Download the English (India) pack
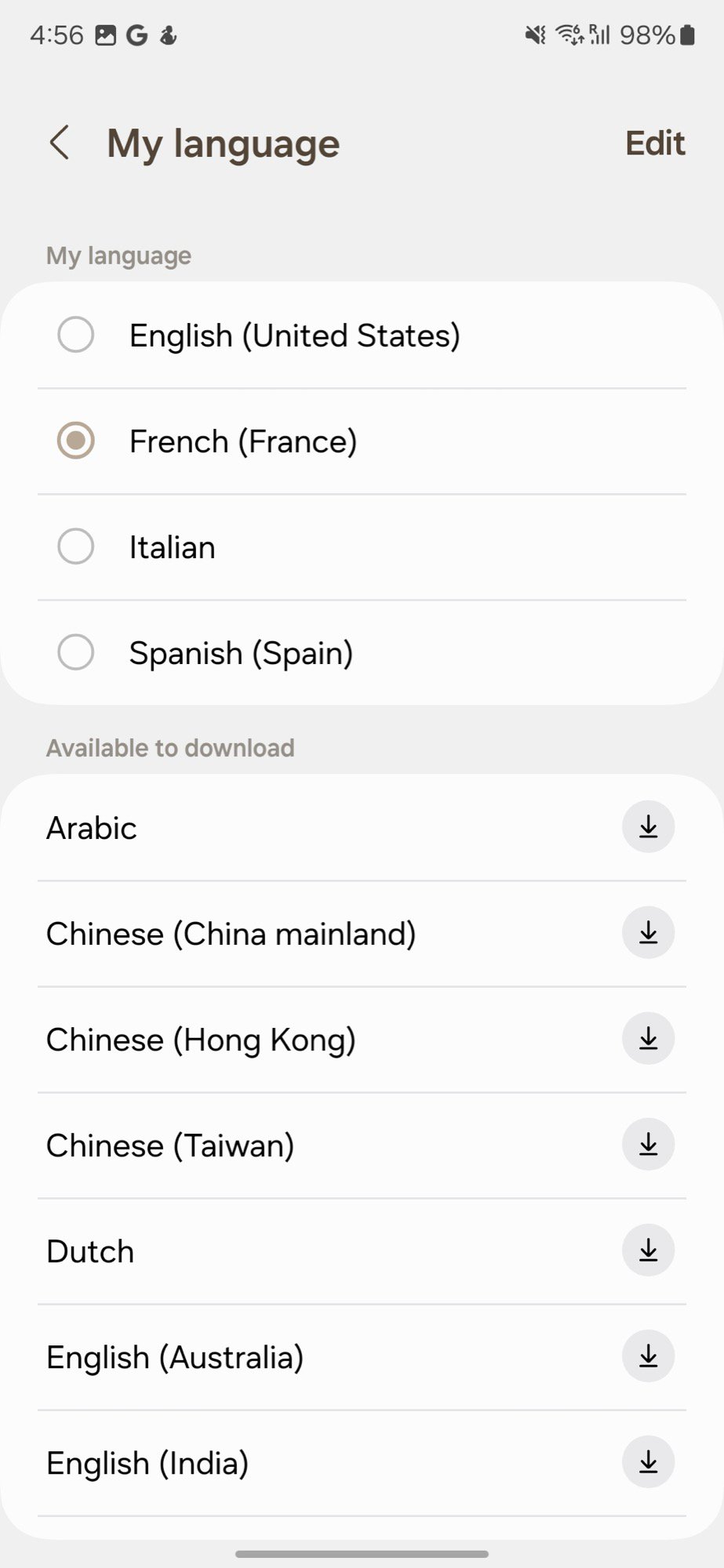 pyautogui.click(x=648, y=1462)
